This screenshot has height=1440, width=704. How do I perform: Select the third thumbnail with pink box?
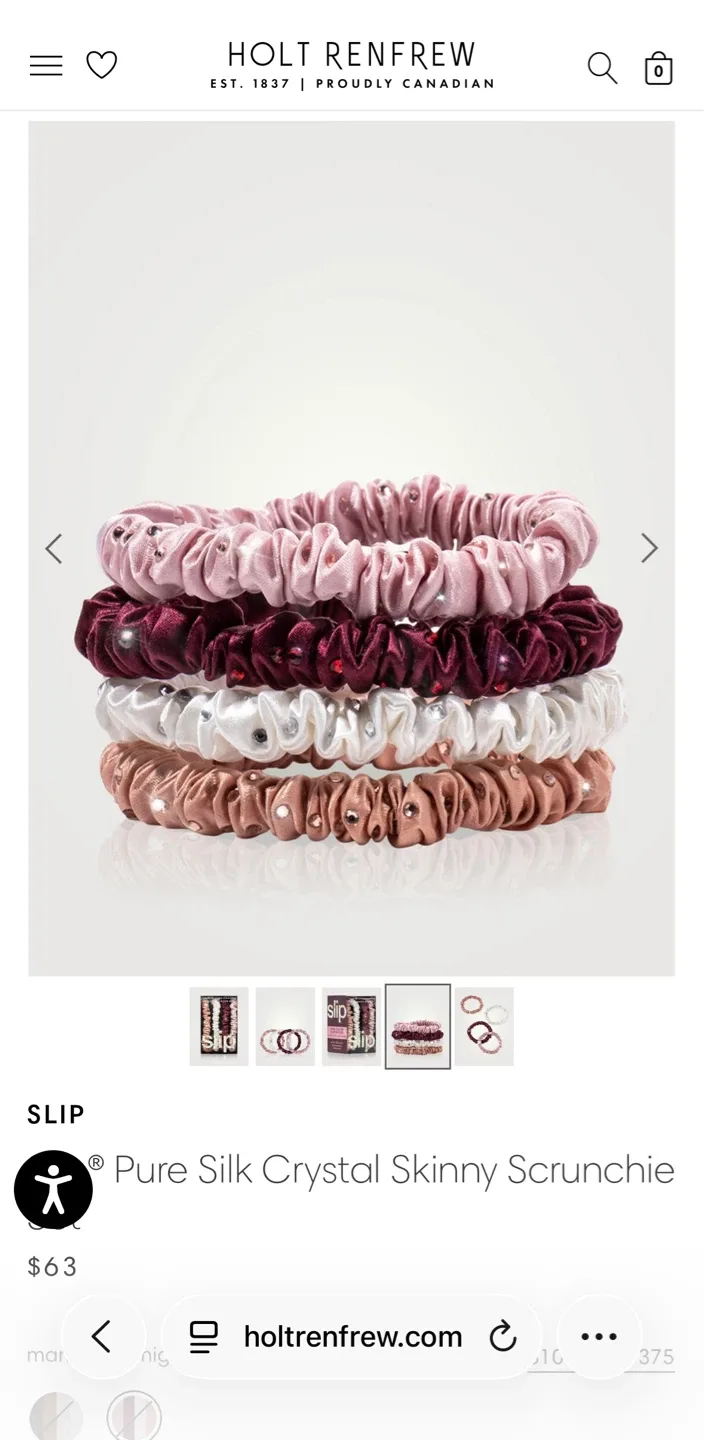pos(351,1027)
